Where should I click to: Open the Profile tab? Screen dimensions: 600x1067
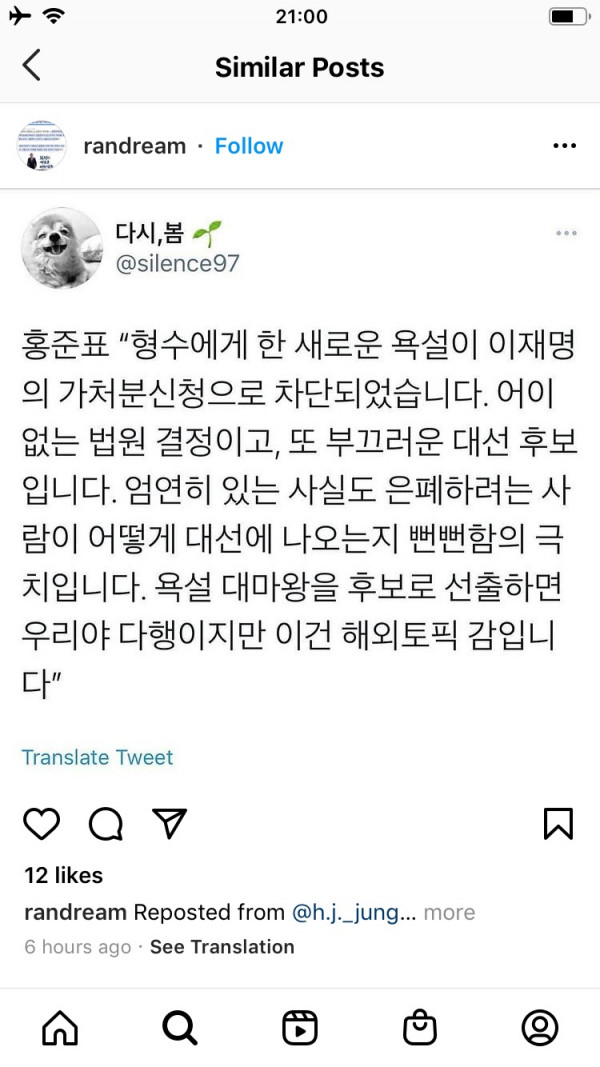pyautogui.click(x=539, y=1027)
